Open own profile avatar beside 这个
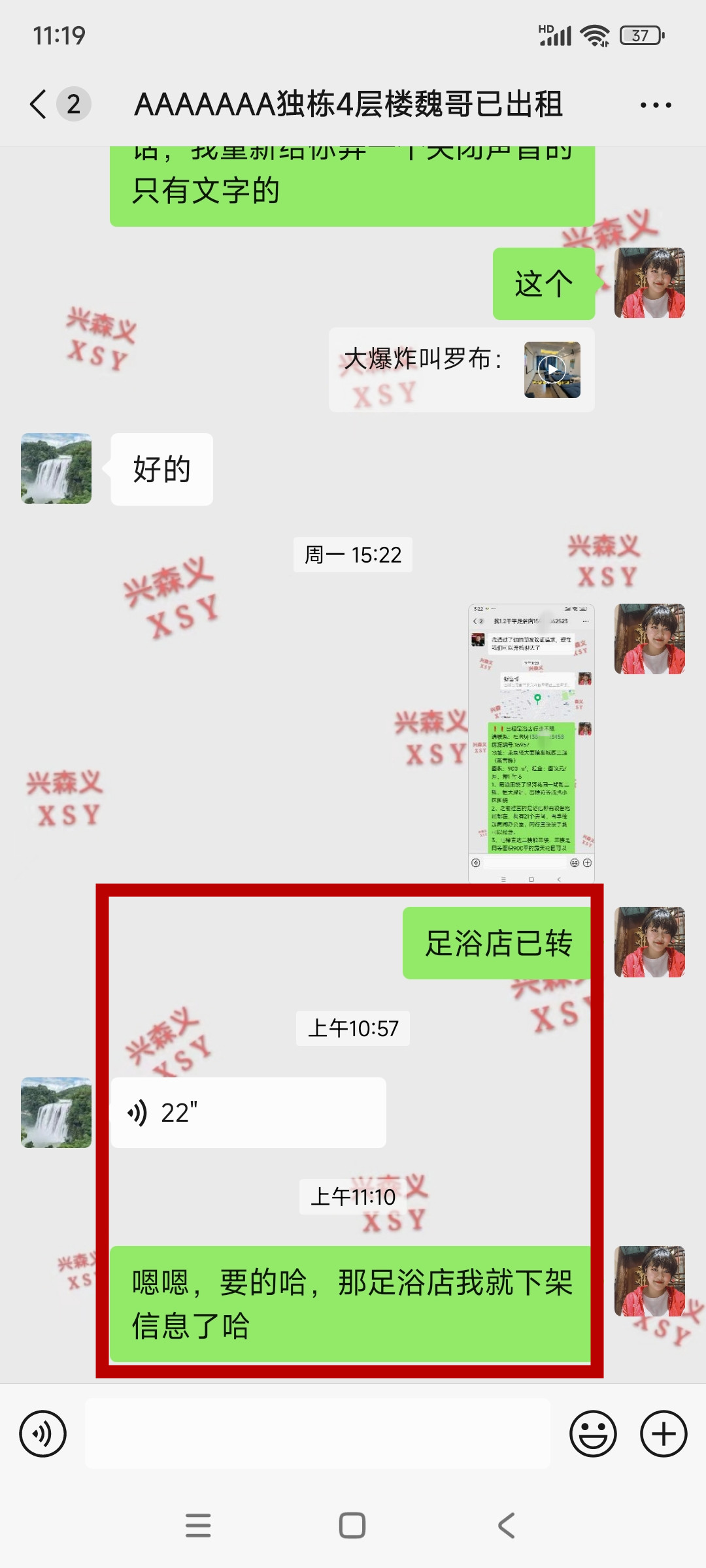Viewport: 706px width, 1568px height. click(649, 283)
